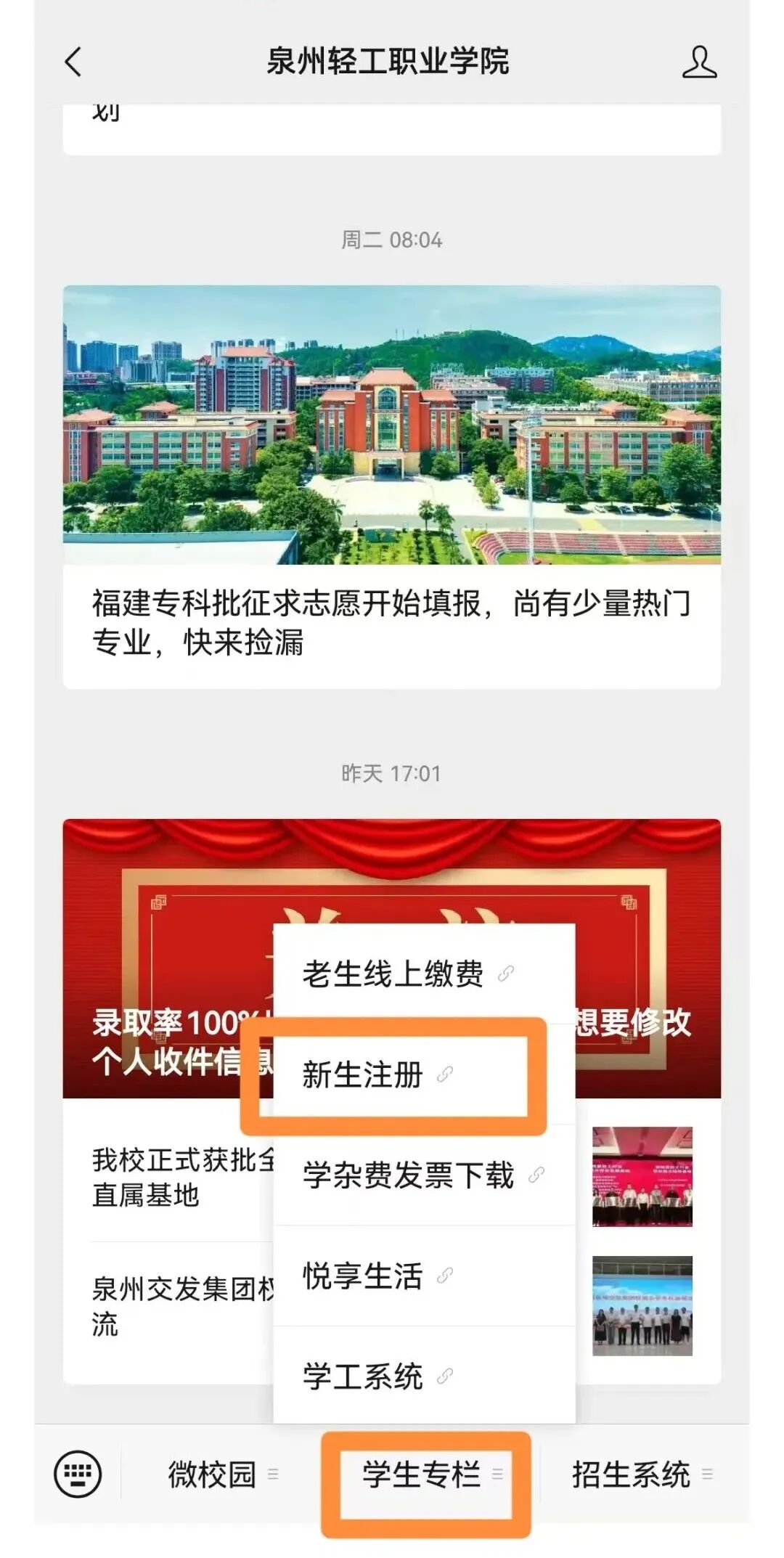Go back from 泉州轻工职业学院 chat
This screenshot has height=1558, width=784.
(x=73, y=62)
